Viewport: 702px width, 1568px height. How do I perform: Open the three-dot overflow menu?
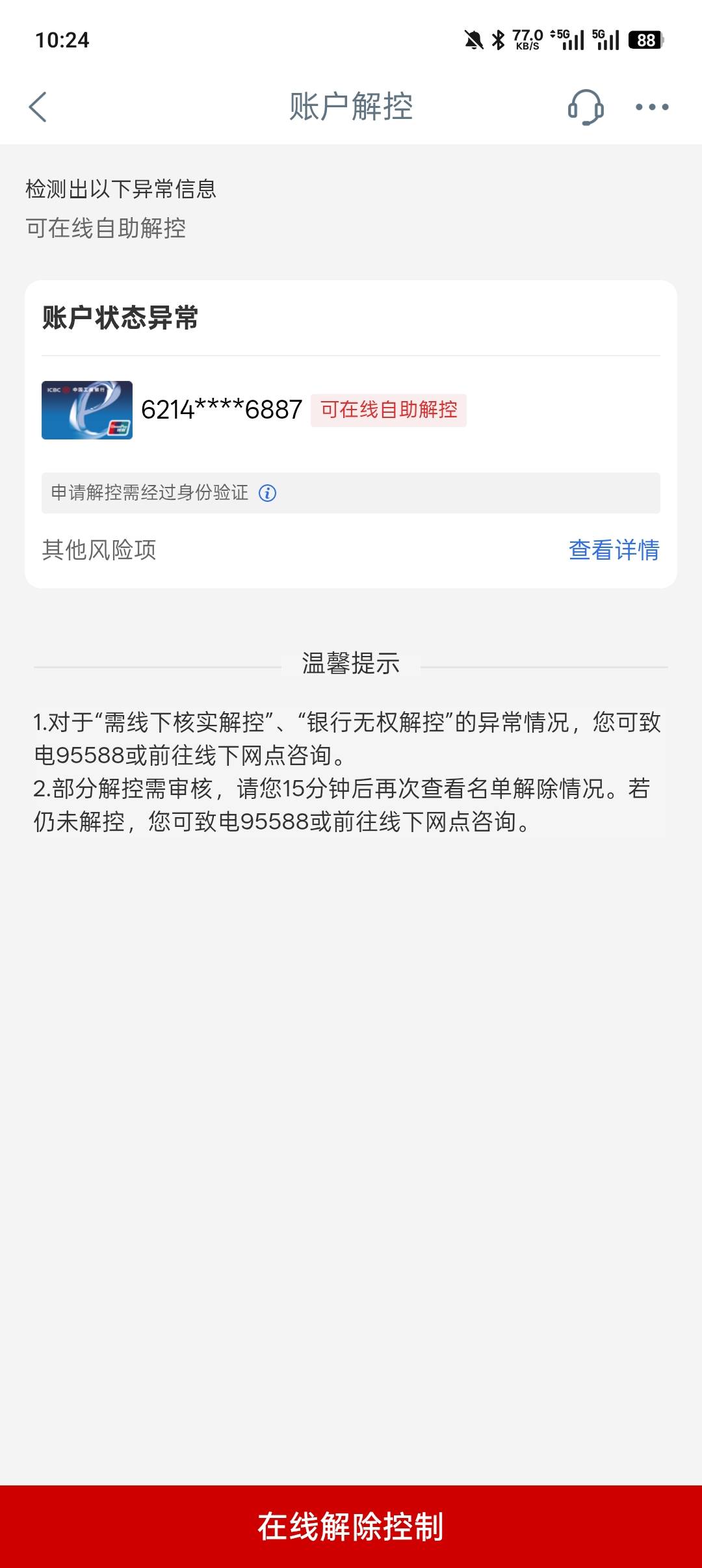point(652,107)
